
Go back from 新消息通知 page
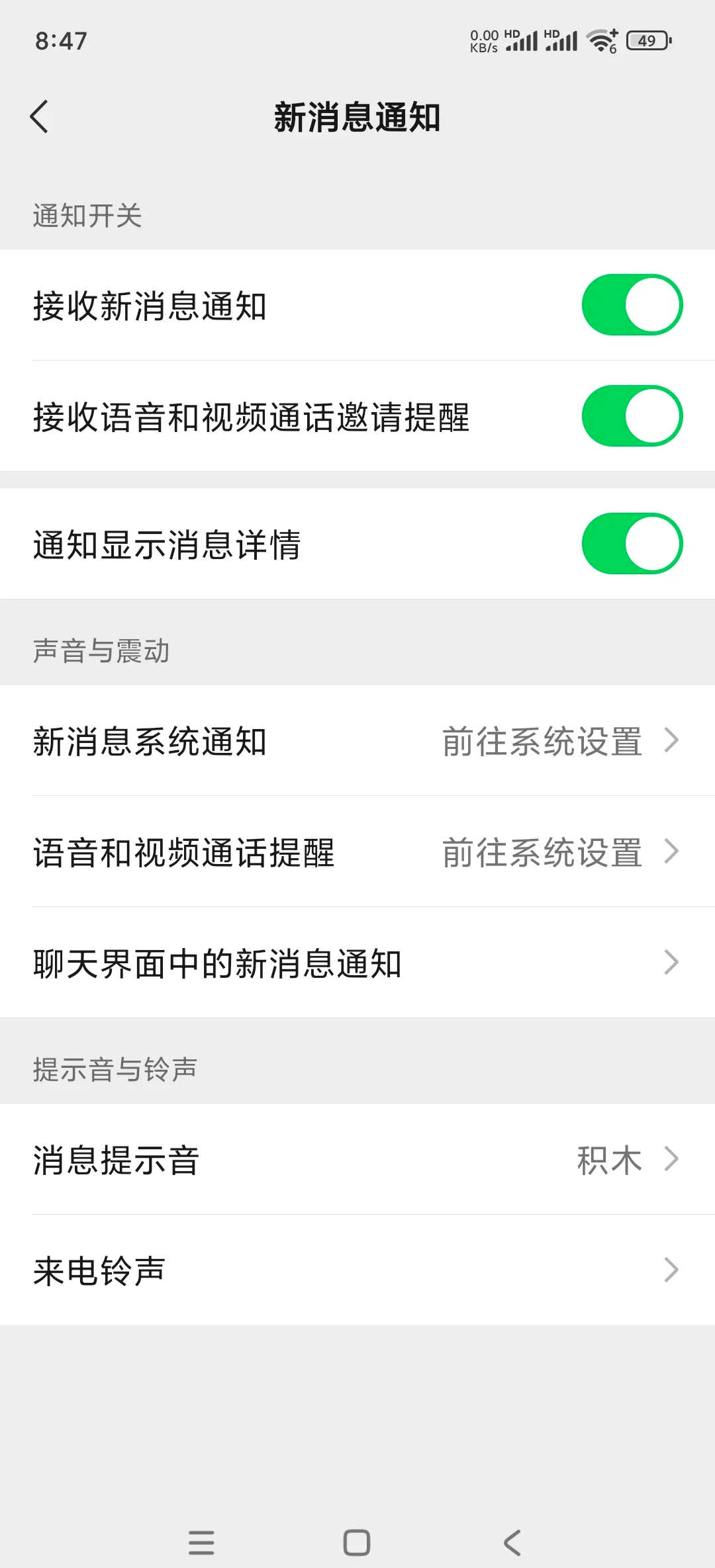(x=40, y=117)
